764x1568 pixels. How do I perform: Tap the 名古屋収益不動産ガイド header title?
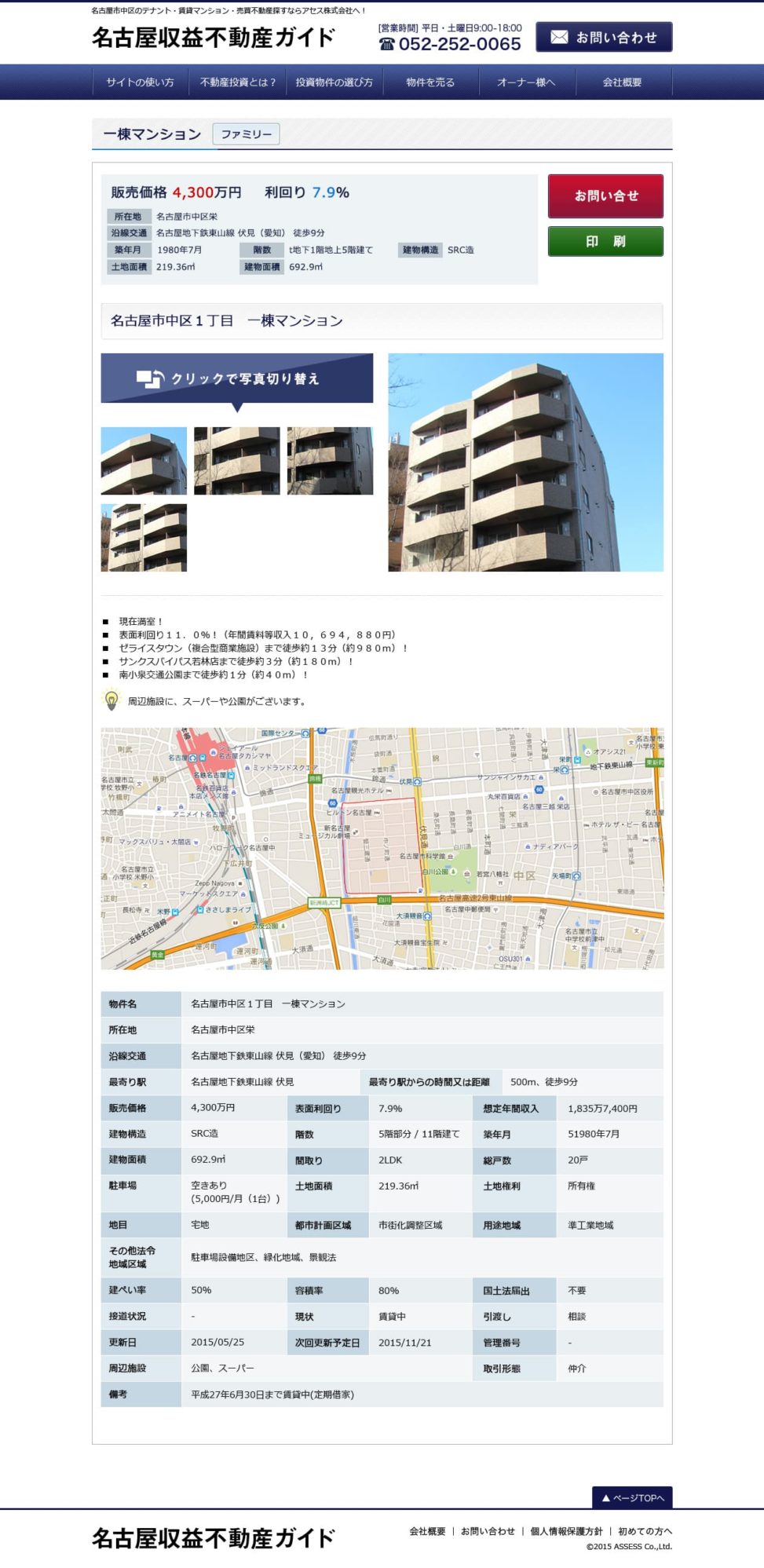point(213,38)
